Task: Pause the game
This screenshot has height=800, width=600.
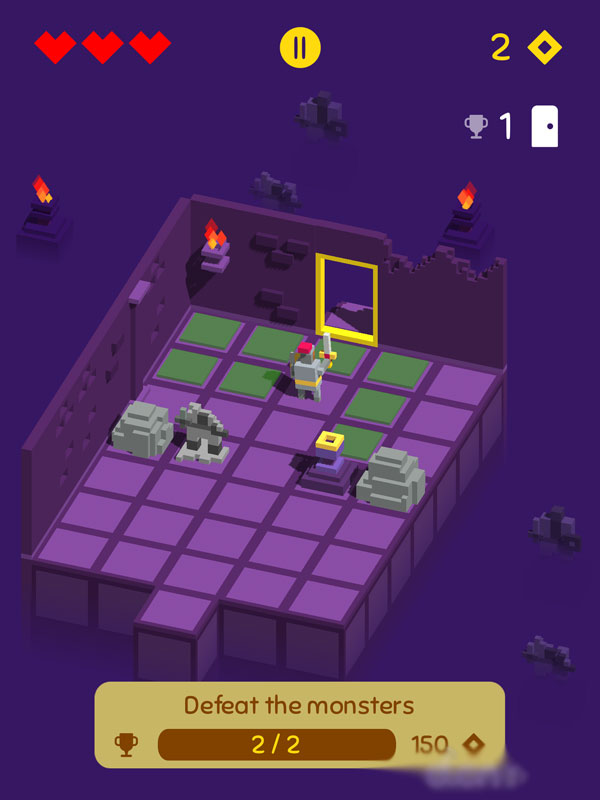Action: point(300,47)
